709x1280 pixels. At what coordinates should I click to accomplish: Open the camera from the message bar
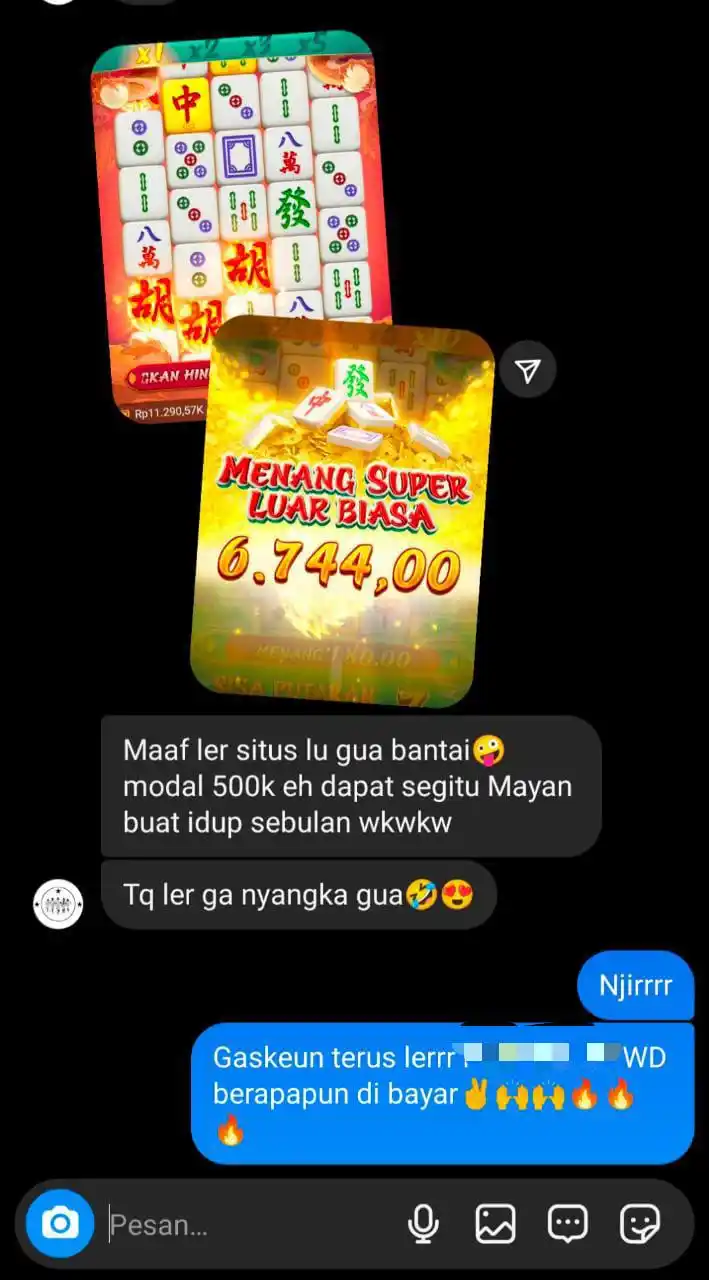(x=59, y=1223)
